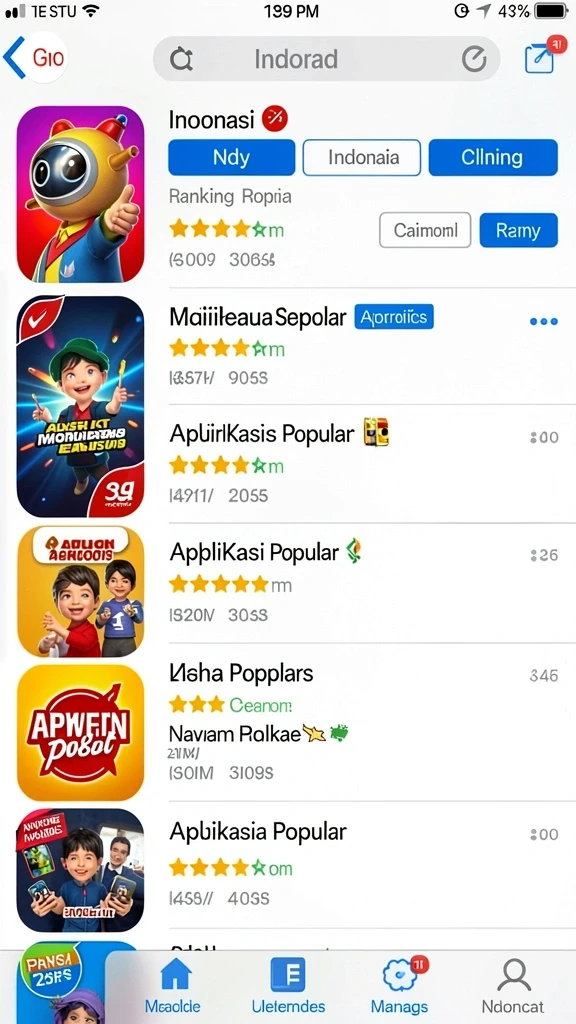The image size is (576, 1024).
Task: Switch to the Maoldie home tab
Action: click(x=173, y=985)
